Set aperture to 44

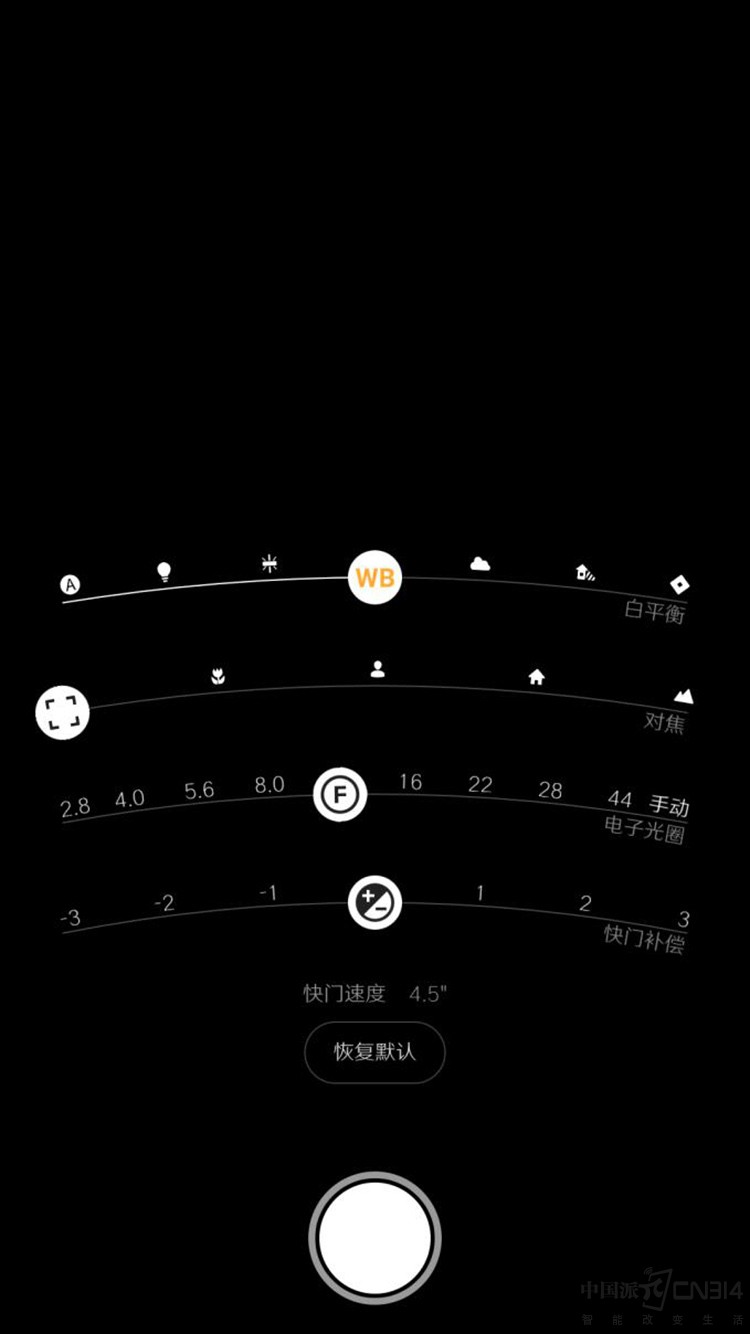[x=620, y=799]
